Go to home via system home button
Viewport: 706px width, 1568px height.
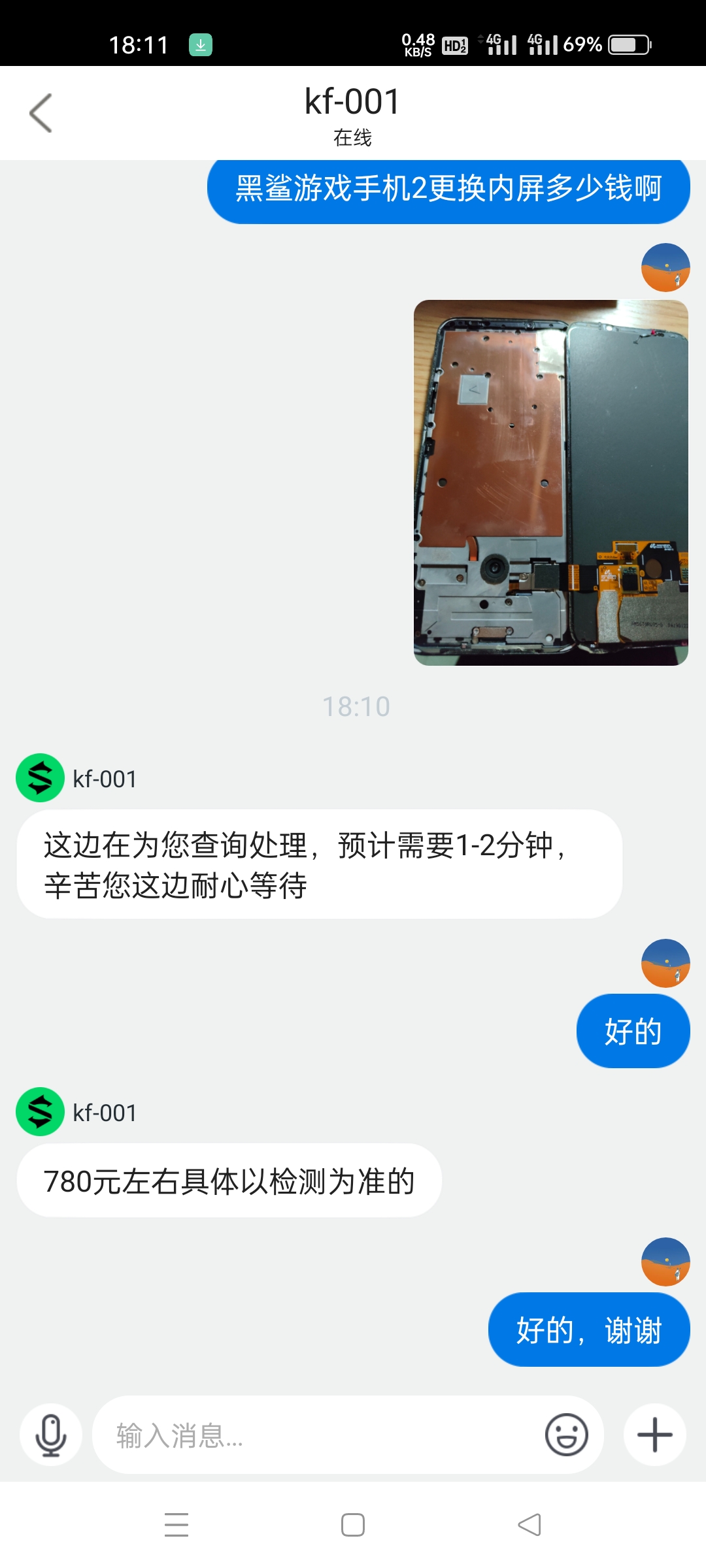[x=353, y=1525]
